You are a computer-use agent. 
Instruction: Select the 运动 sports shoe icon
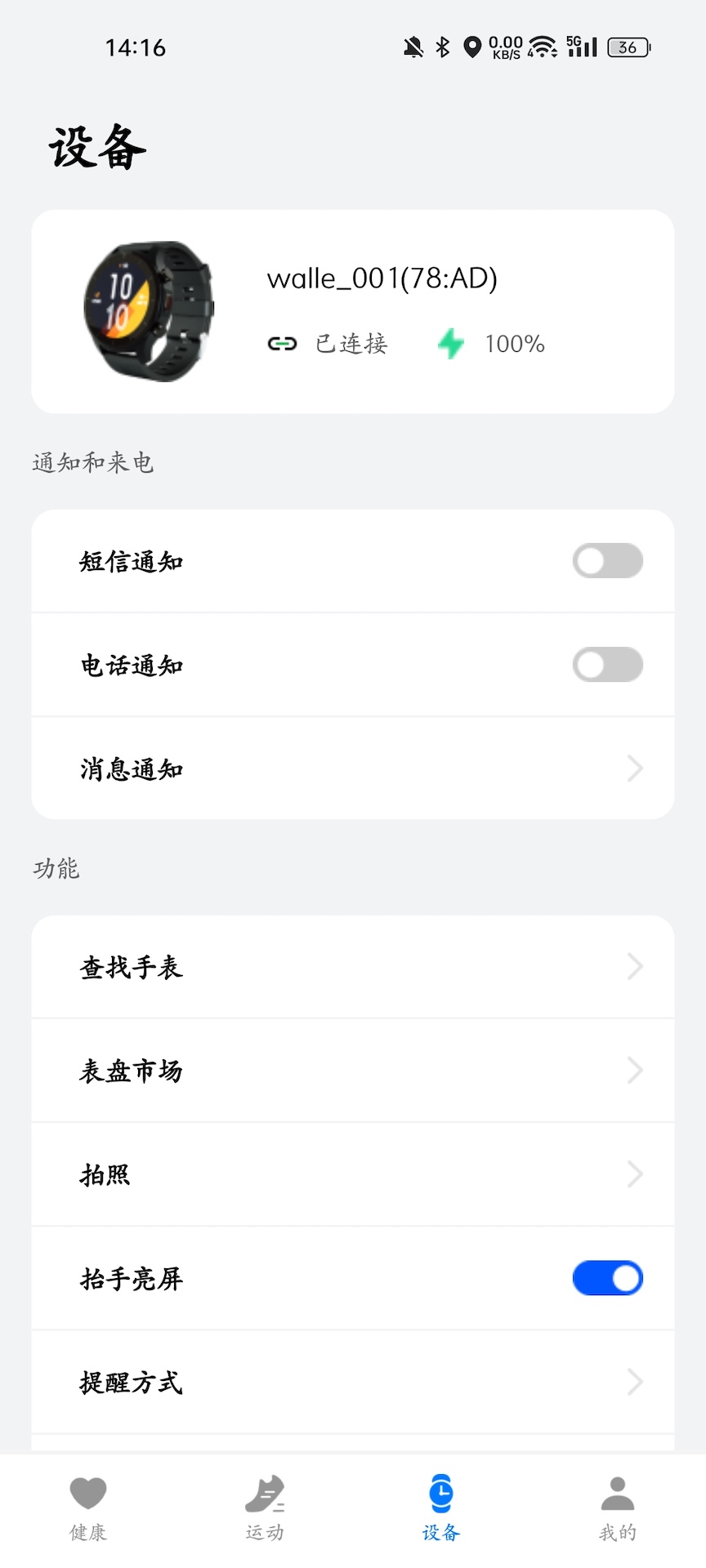[264, 1507]
